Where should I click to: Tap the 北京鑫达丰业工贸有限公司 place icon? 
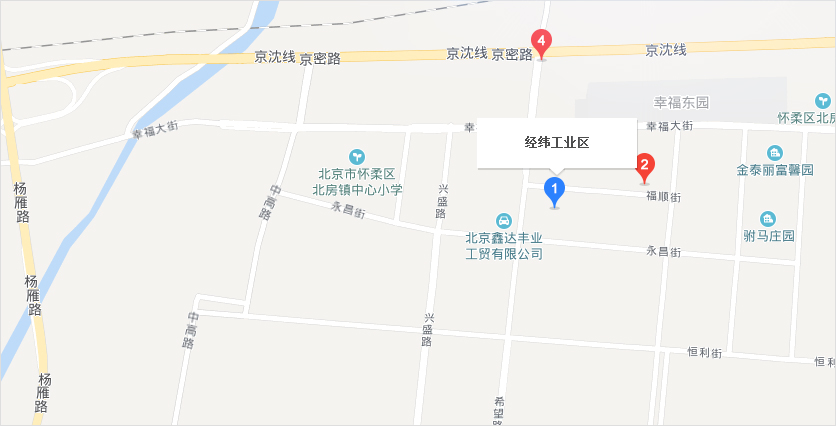pyautogui.click(x=505, y=220)
